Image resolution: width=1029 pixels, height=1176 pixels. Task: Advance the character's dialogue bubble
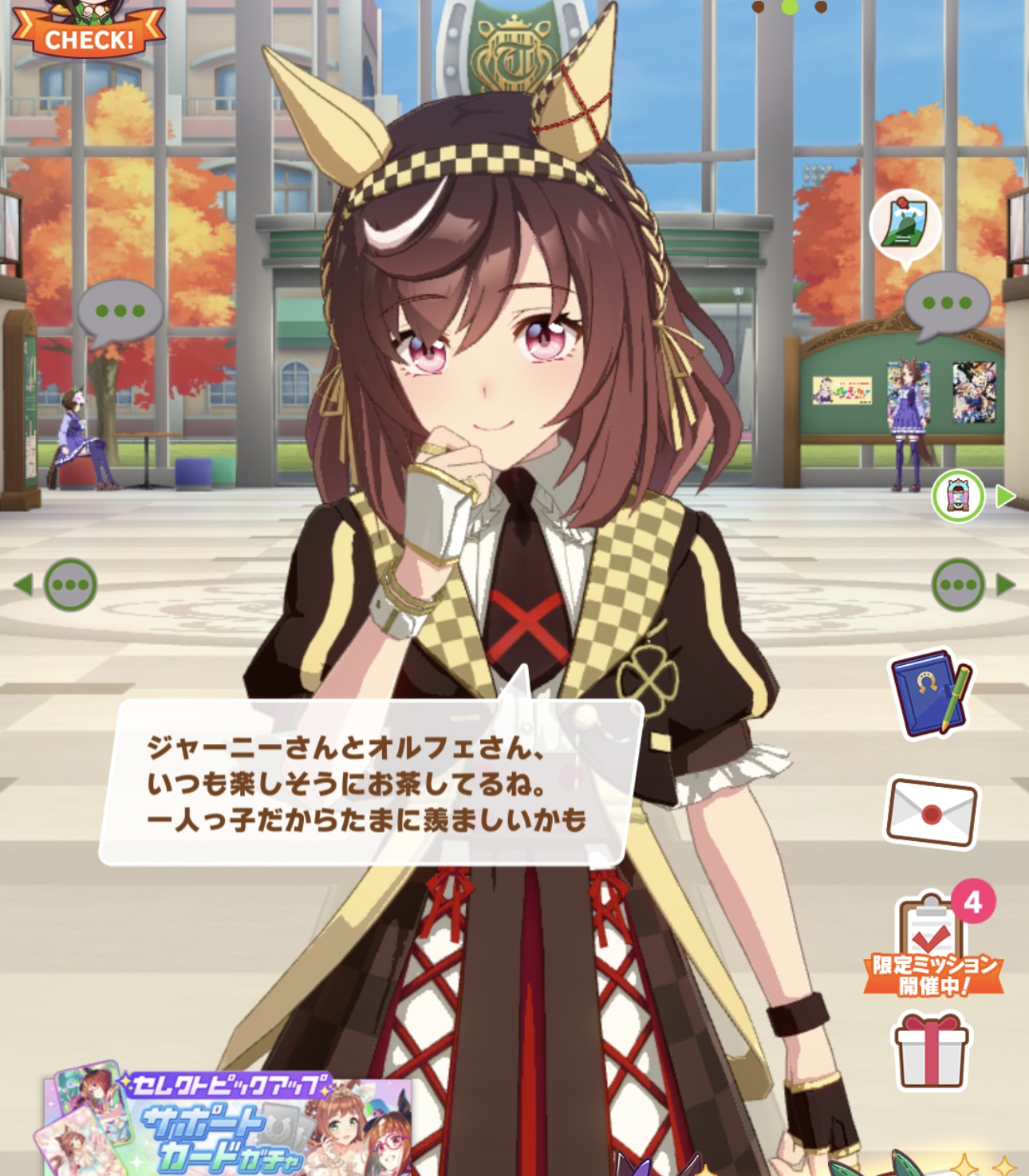(x=369, y=783)
